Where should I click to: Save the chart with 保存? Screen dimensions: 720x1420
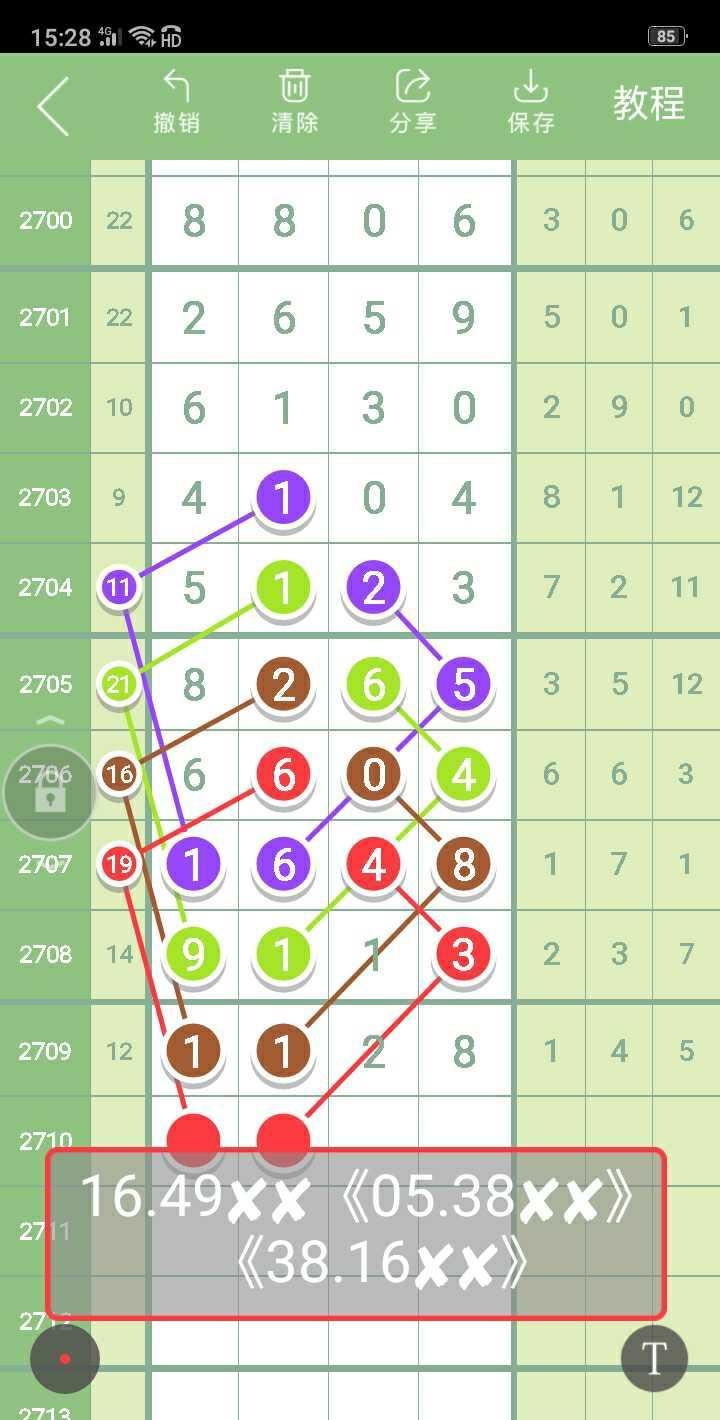point(531,102)
